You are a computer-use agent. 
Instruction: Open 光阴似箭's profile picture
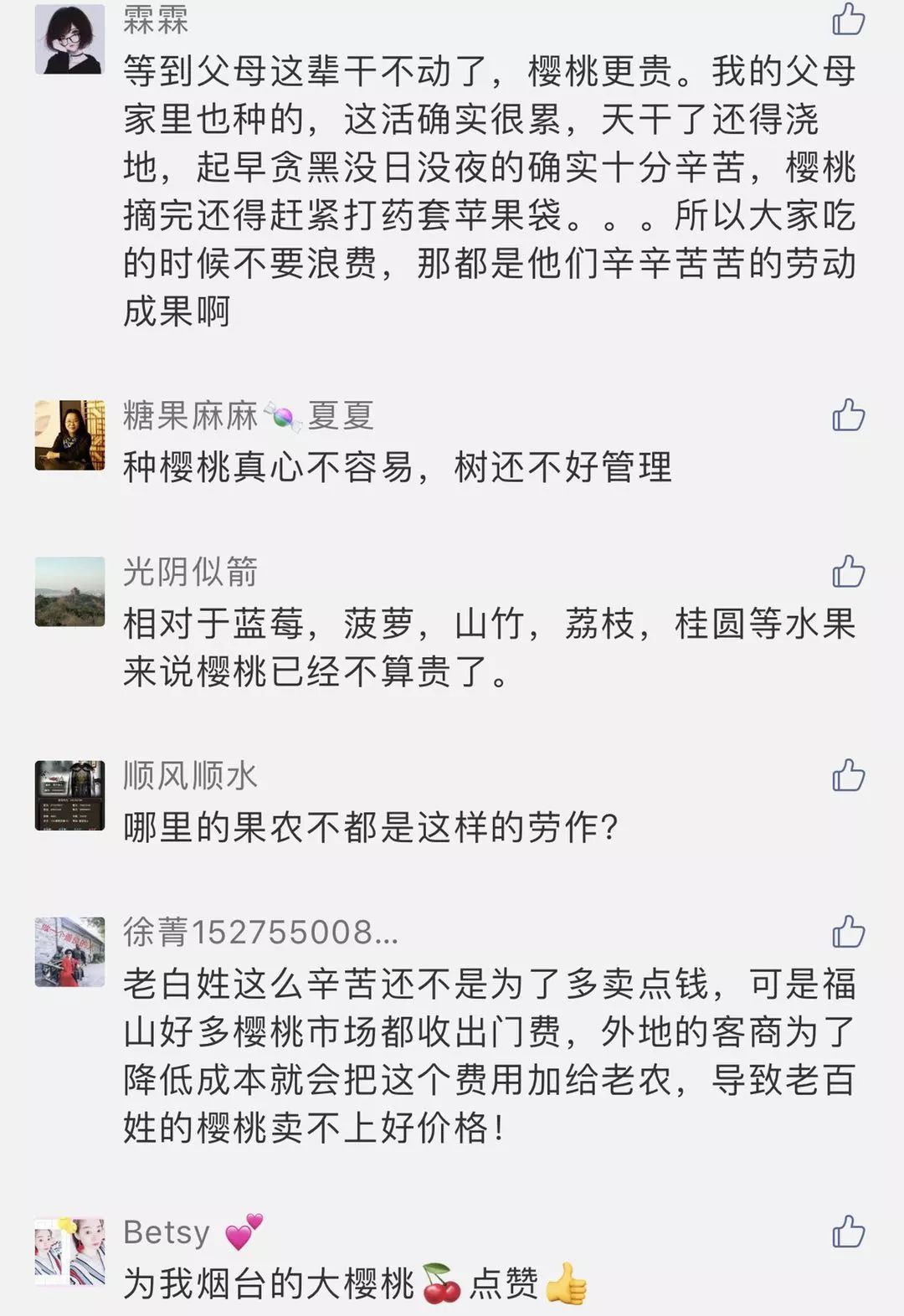click(69, 591)
